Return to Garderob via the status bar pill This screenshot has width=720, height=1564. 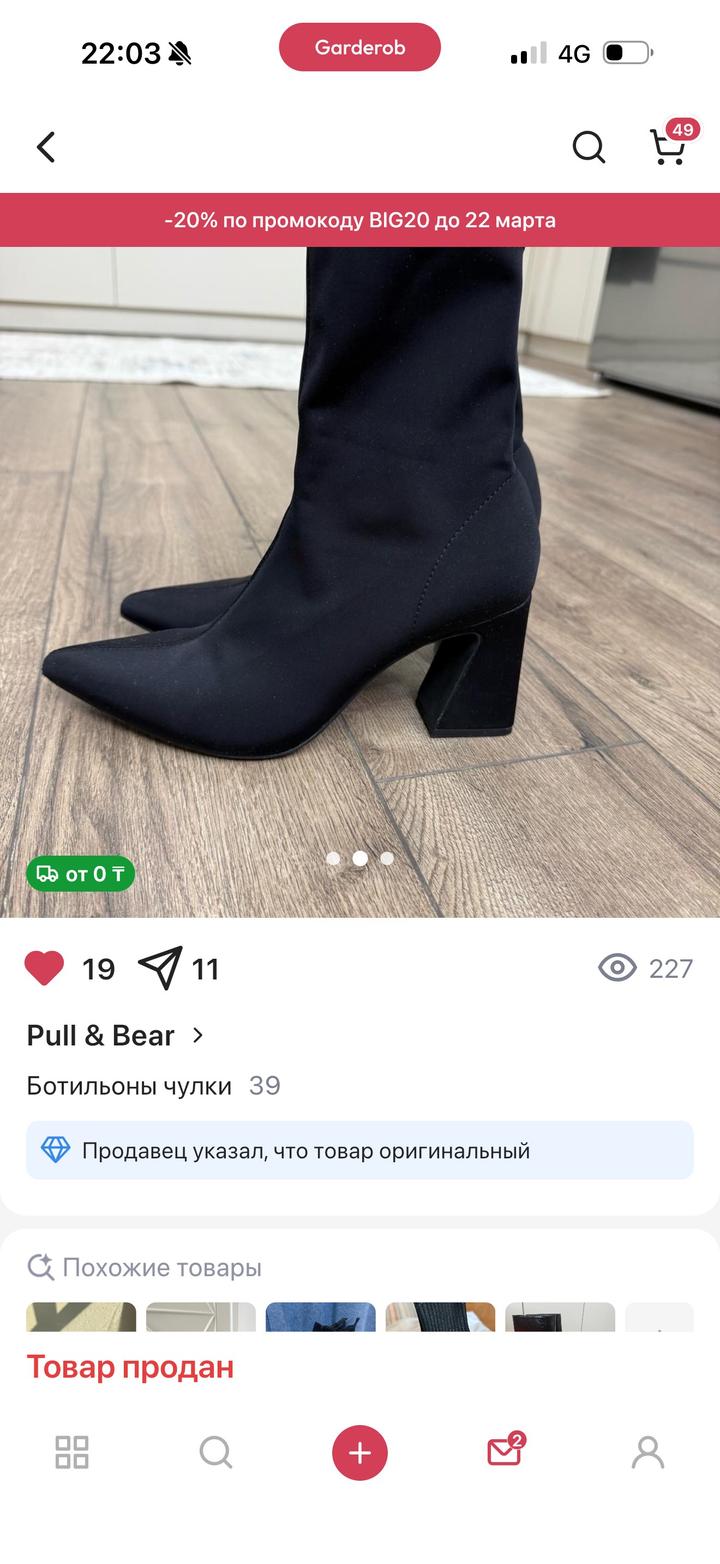(360, 48)
